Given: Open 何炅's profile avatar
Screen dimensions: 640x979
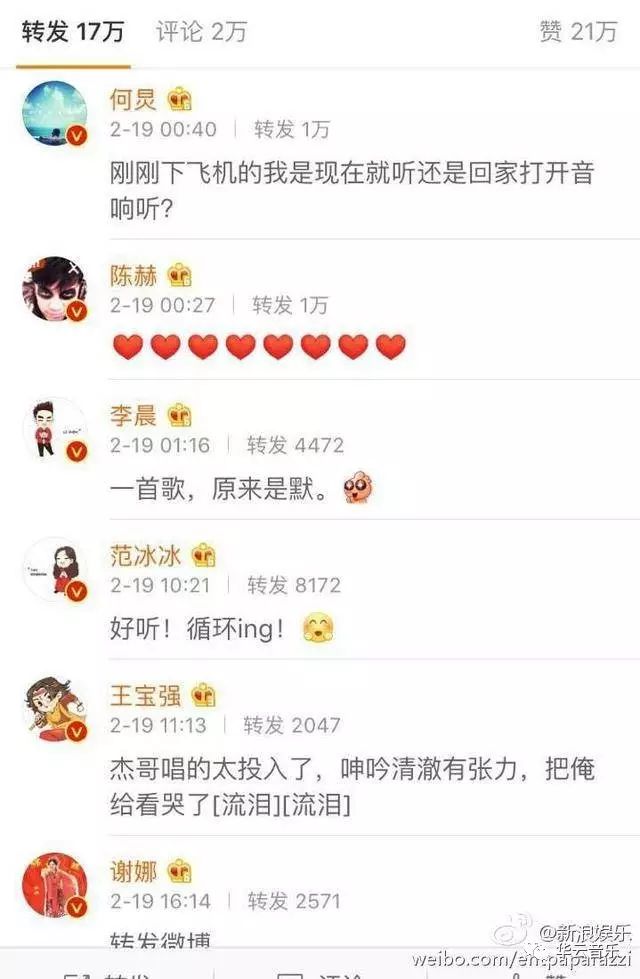Looking at the screenshot, I should [54, 113].
